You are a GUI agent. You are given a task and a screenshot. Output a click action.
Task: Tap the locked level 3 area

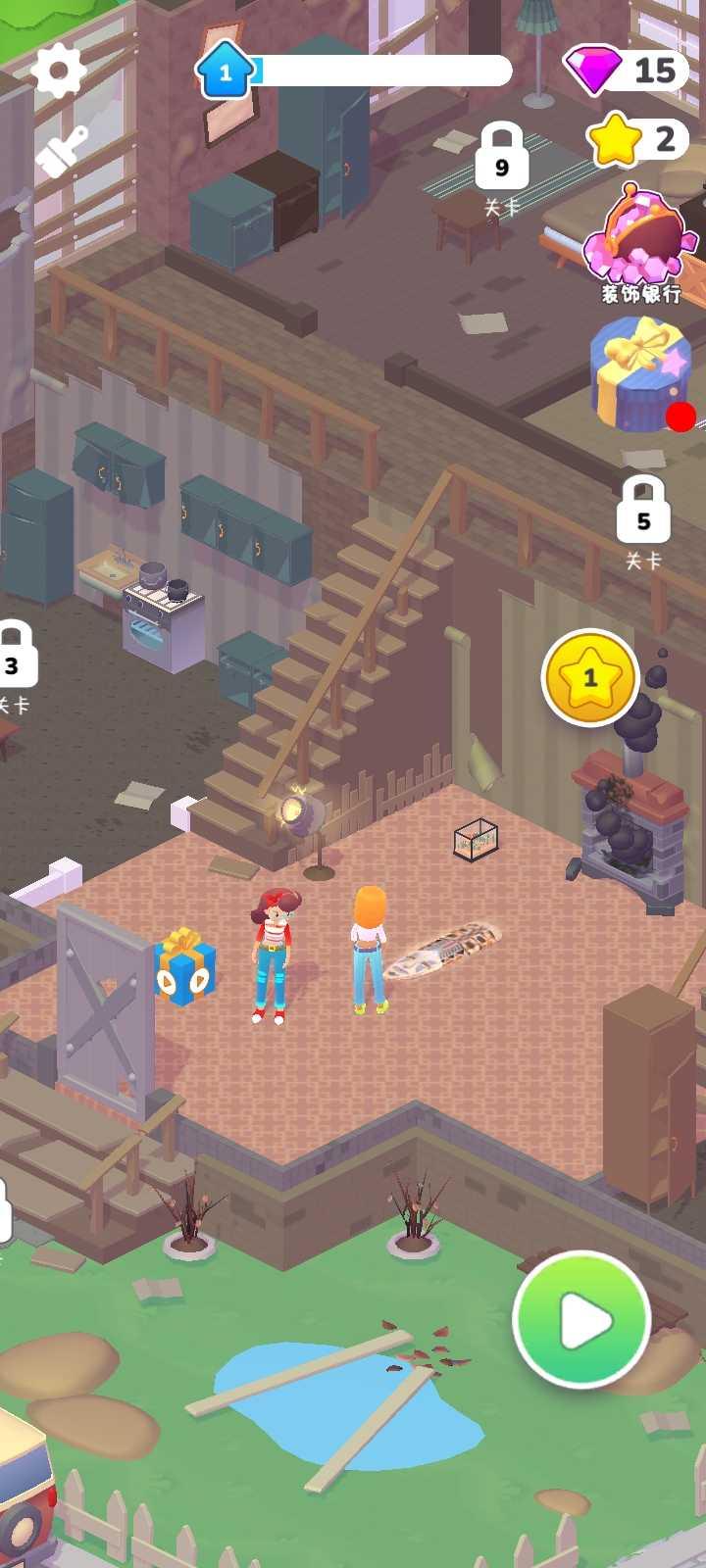click(x=14, y=657)
